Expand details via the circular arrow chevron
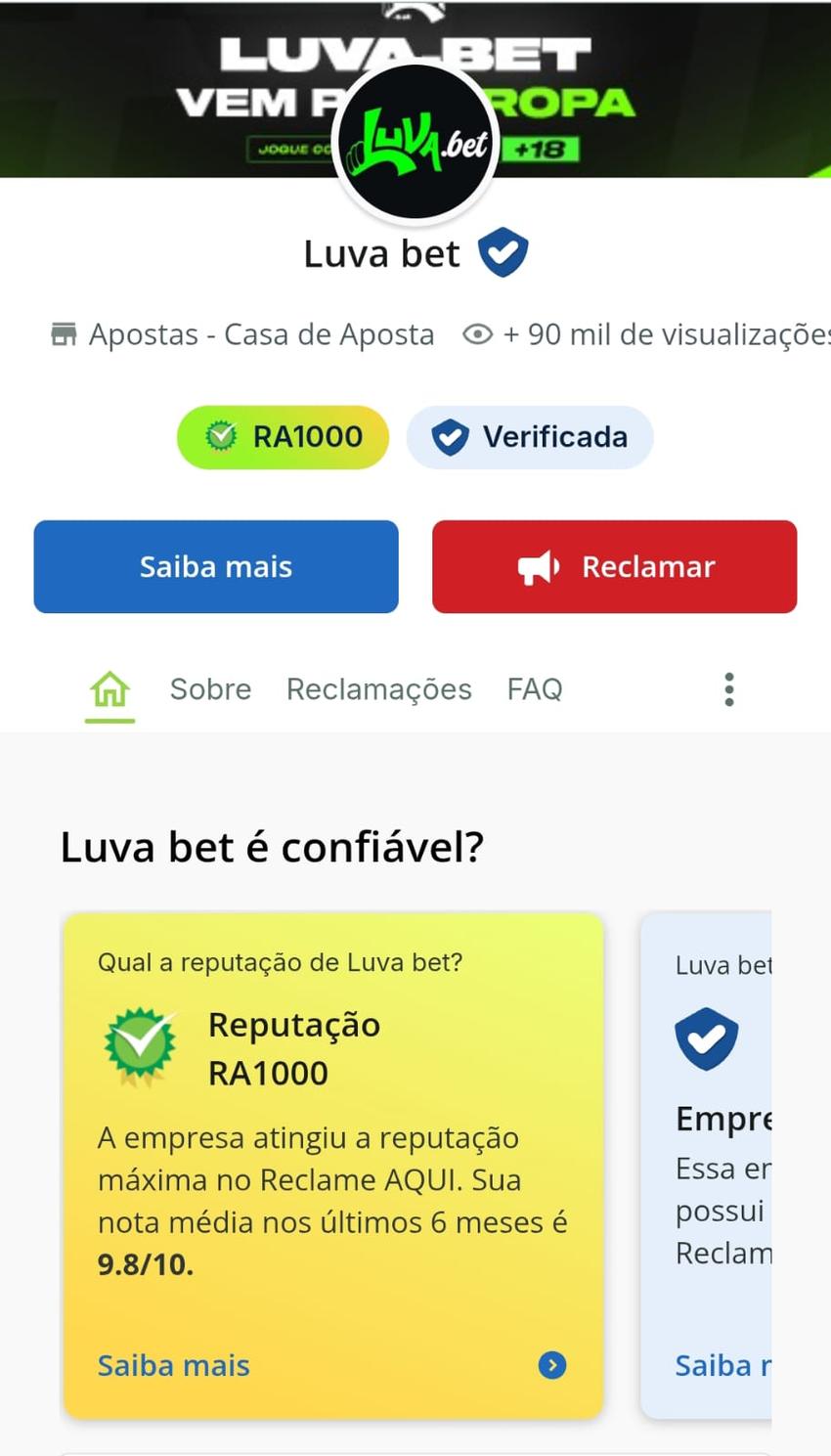Screen dimensions: 831x1456 (x=553, y=1365)
